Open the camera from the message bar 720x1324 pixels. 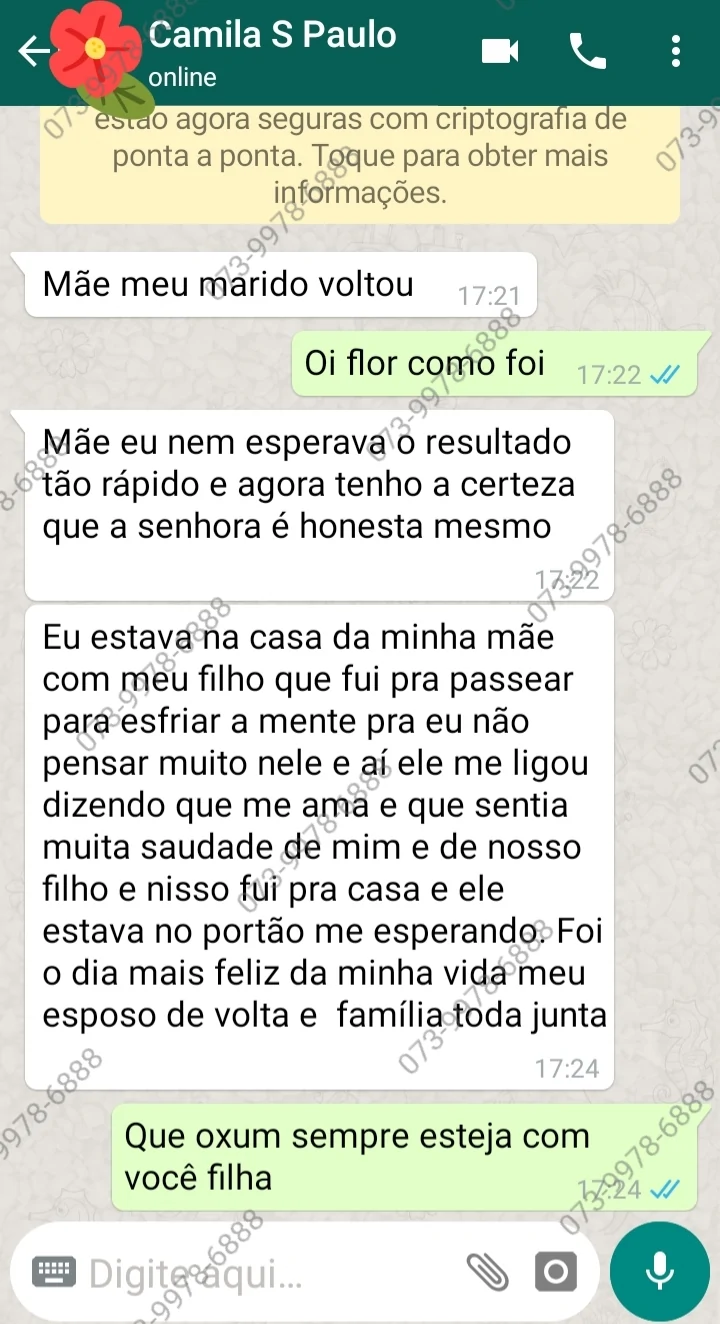point(555,1272)
